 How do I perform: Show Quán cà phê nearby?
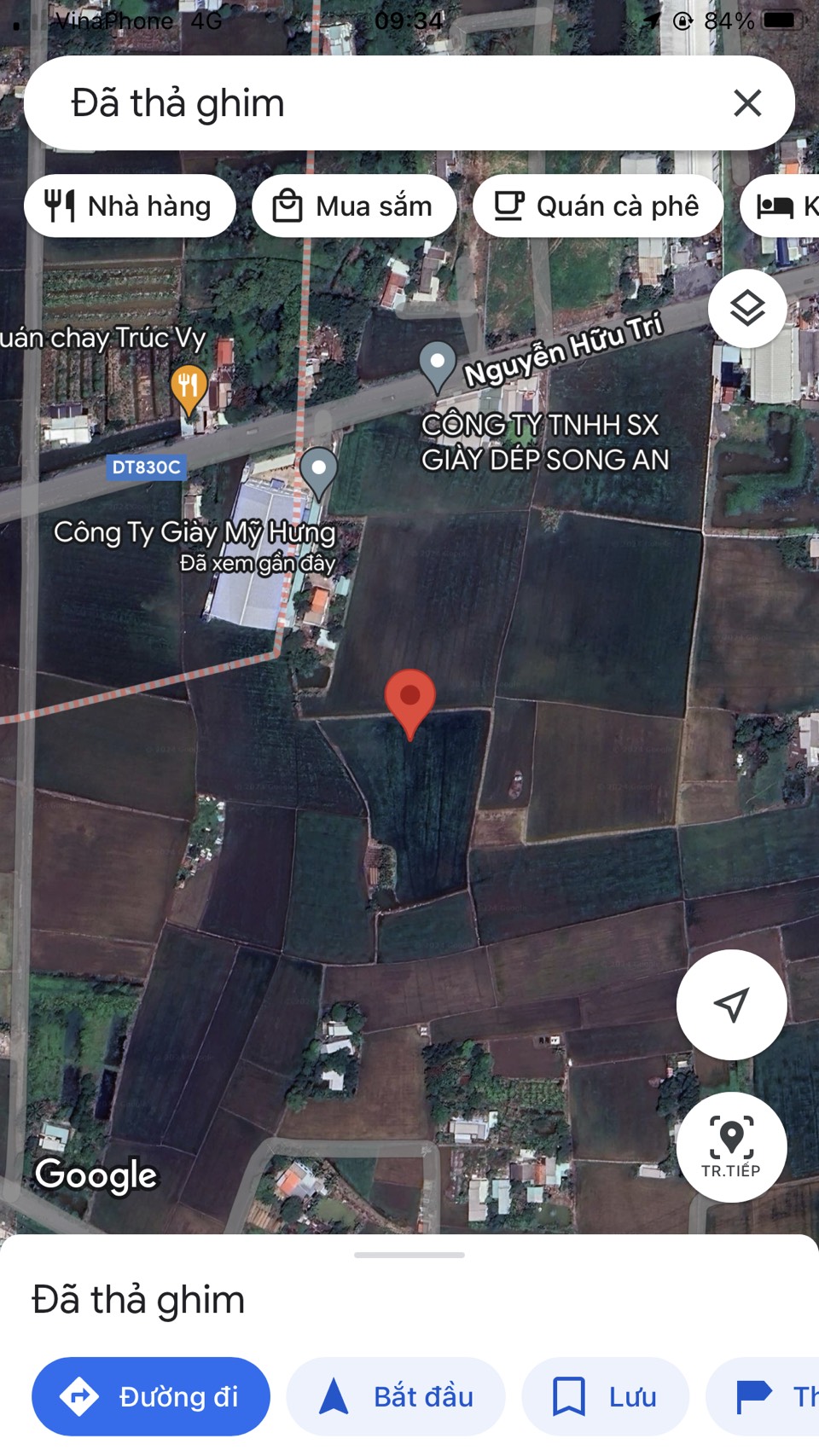598,206
